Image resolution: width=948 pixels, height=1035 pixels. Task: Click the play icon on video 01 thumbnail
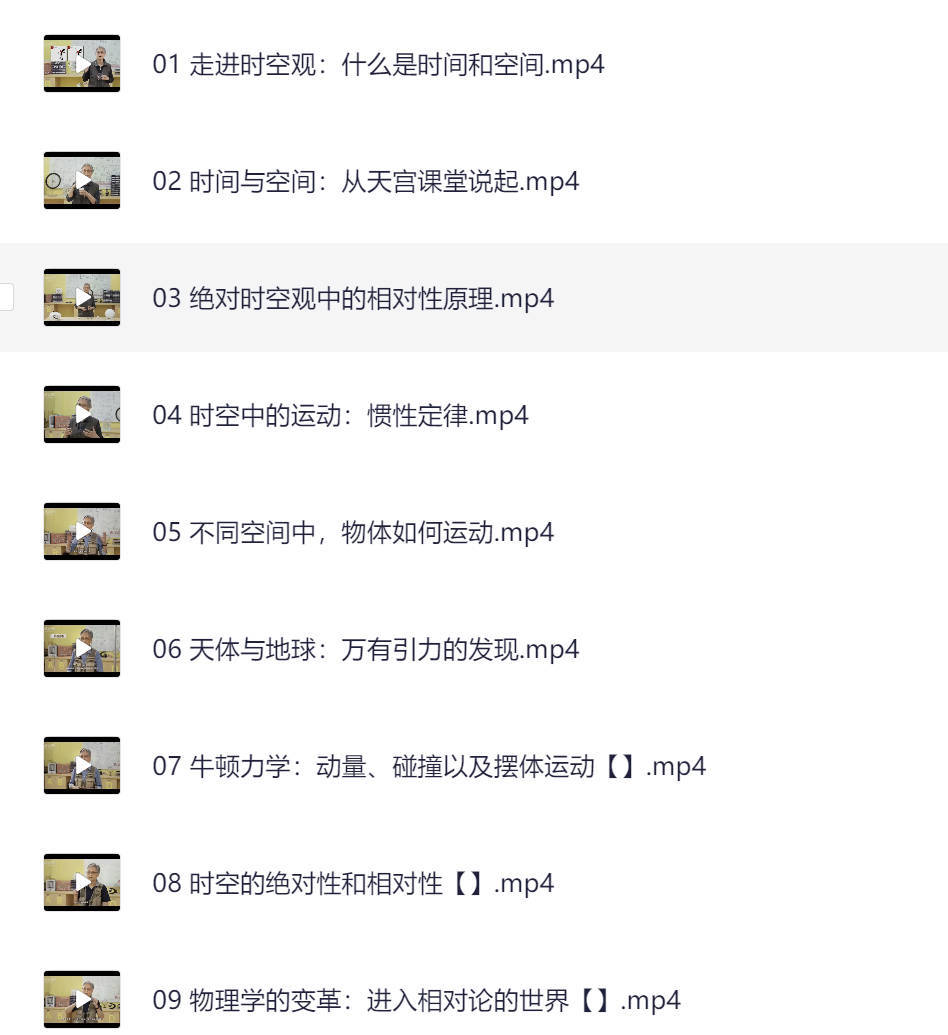[84, 64]
